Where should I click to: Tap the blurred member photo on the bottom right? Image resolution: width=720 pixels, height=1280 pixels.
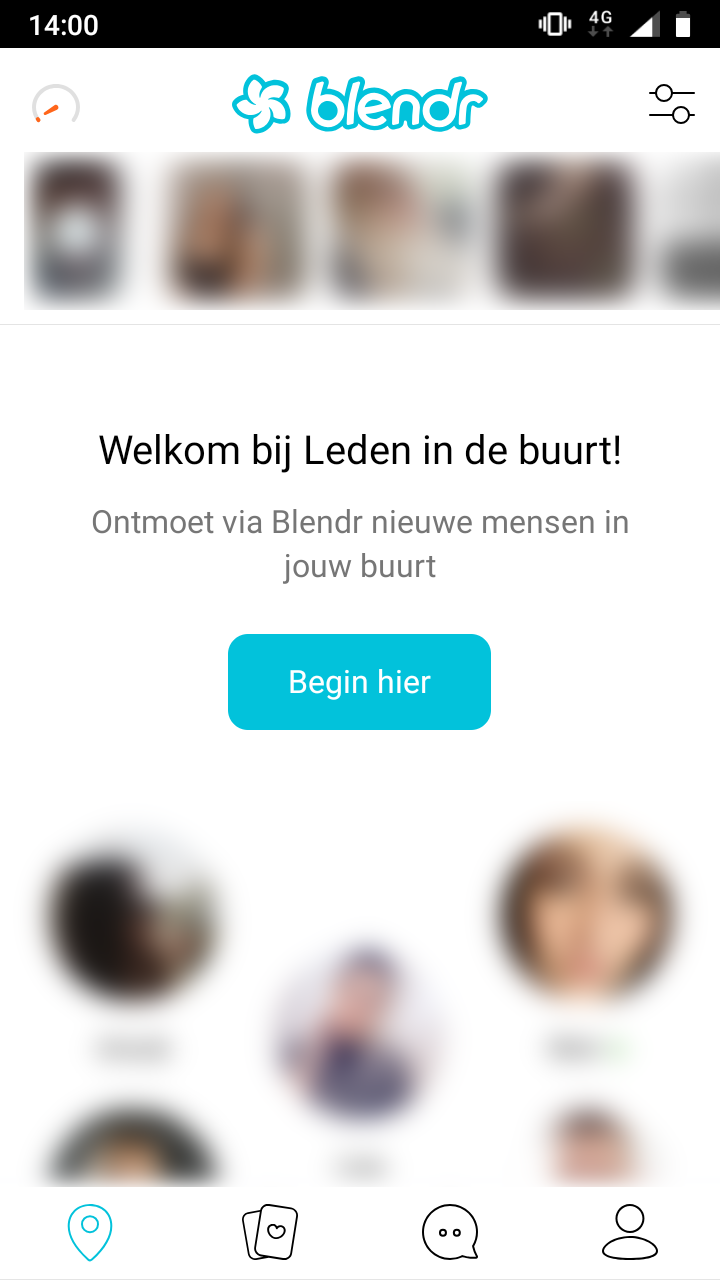coord(588,915)
